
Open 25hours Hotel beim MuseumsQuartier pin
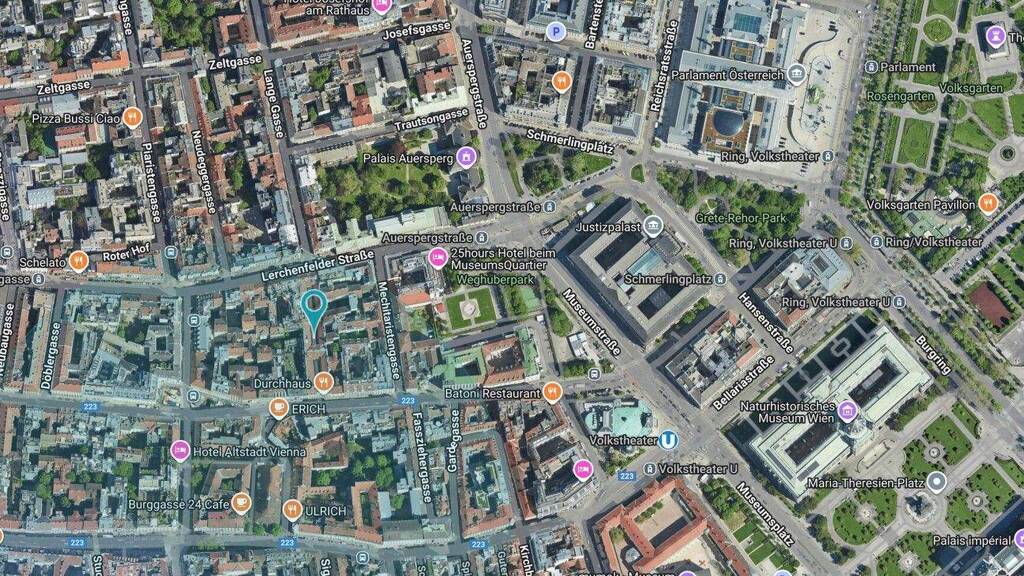click(x=437, y=258)
